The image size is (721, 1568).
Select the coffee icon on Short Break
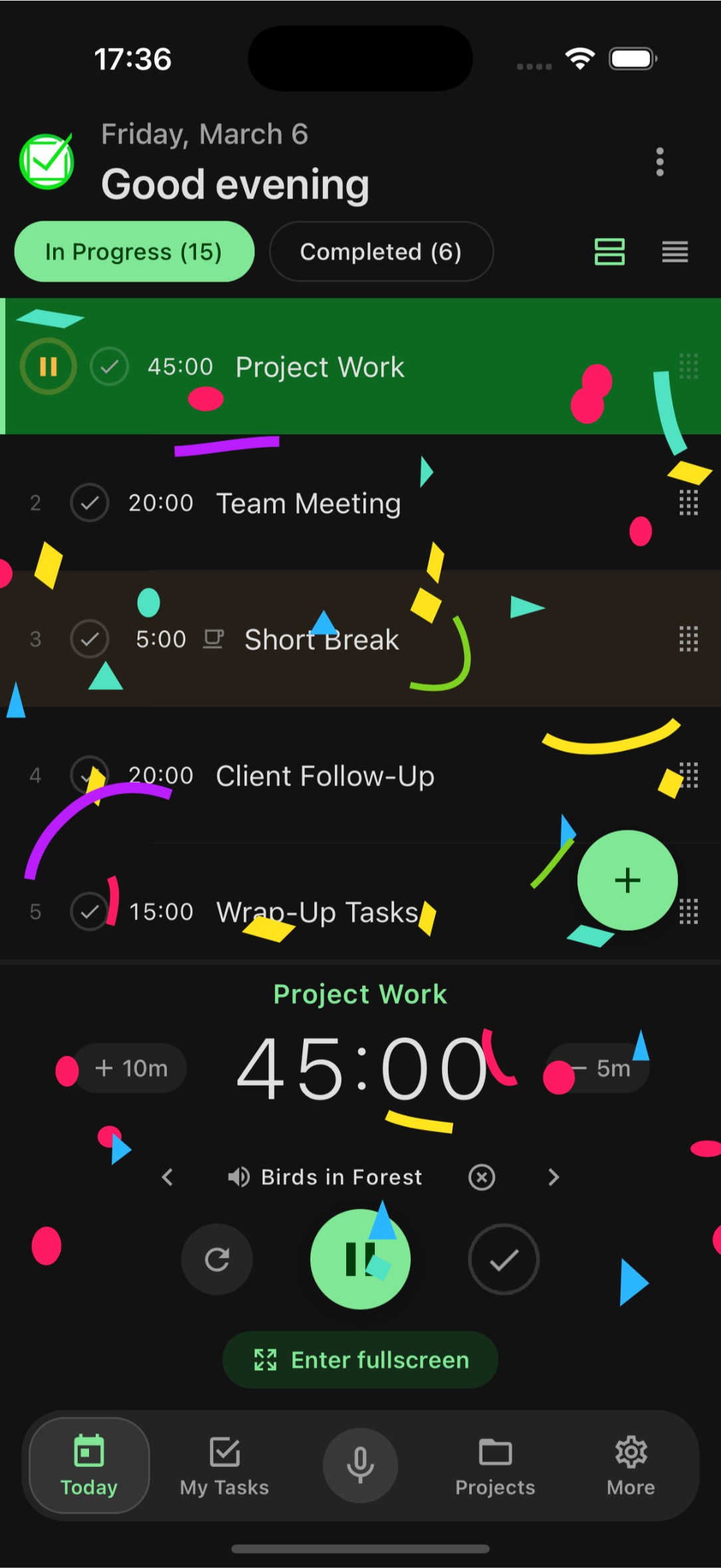coord(214,638)
